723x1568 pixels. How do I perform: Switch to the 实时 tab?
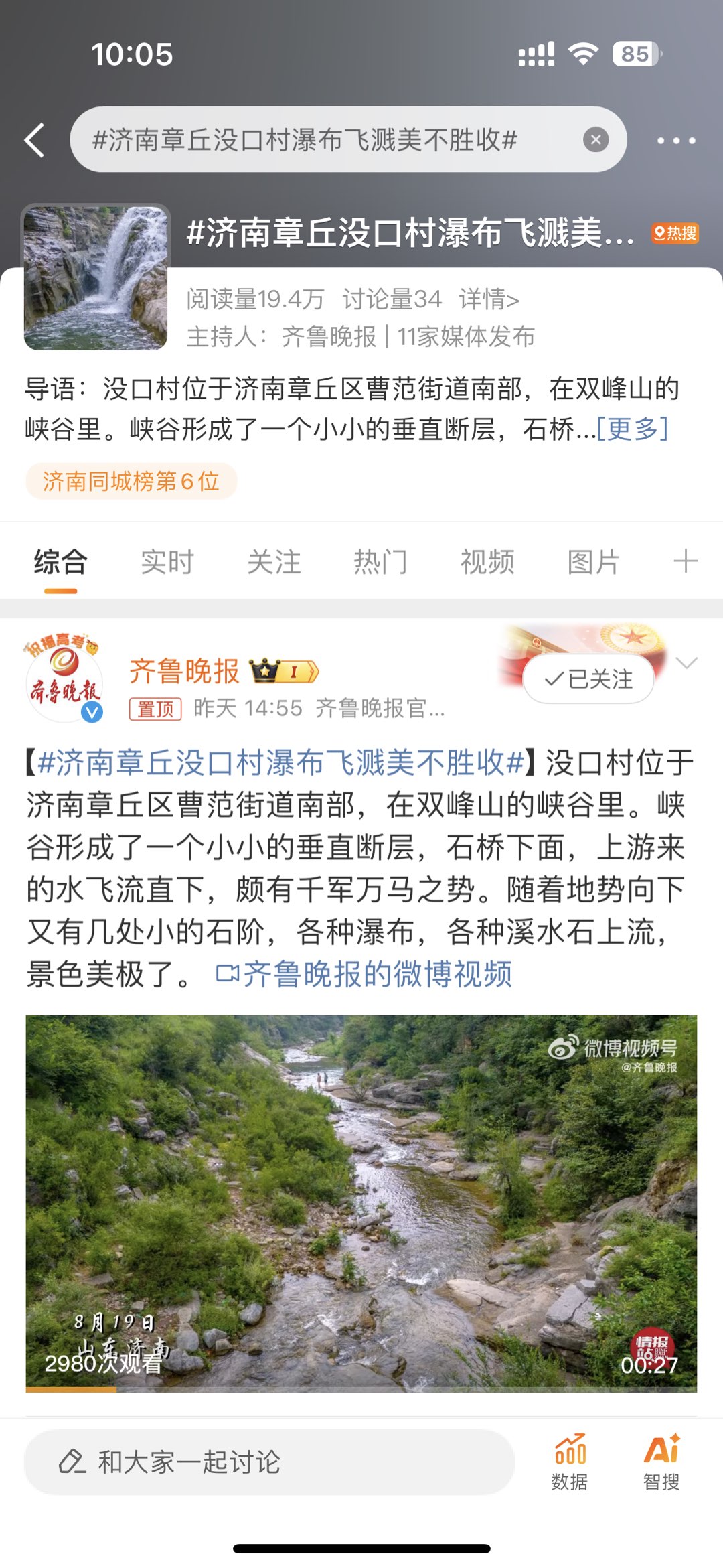(x=167, y=561)
